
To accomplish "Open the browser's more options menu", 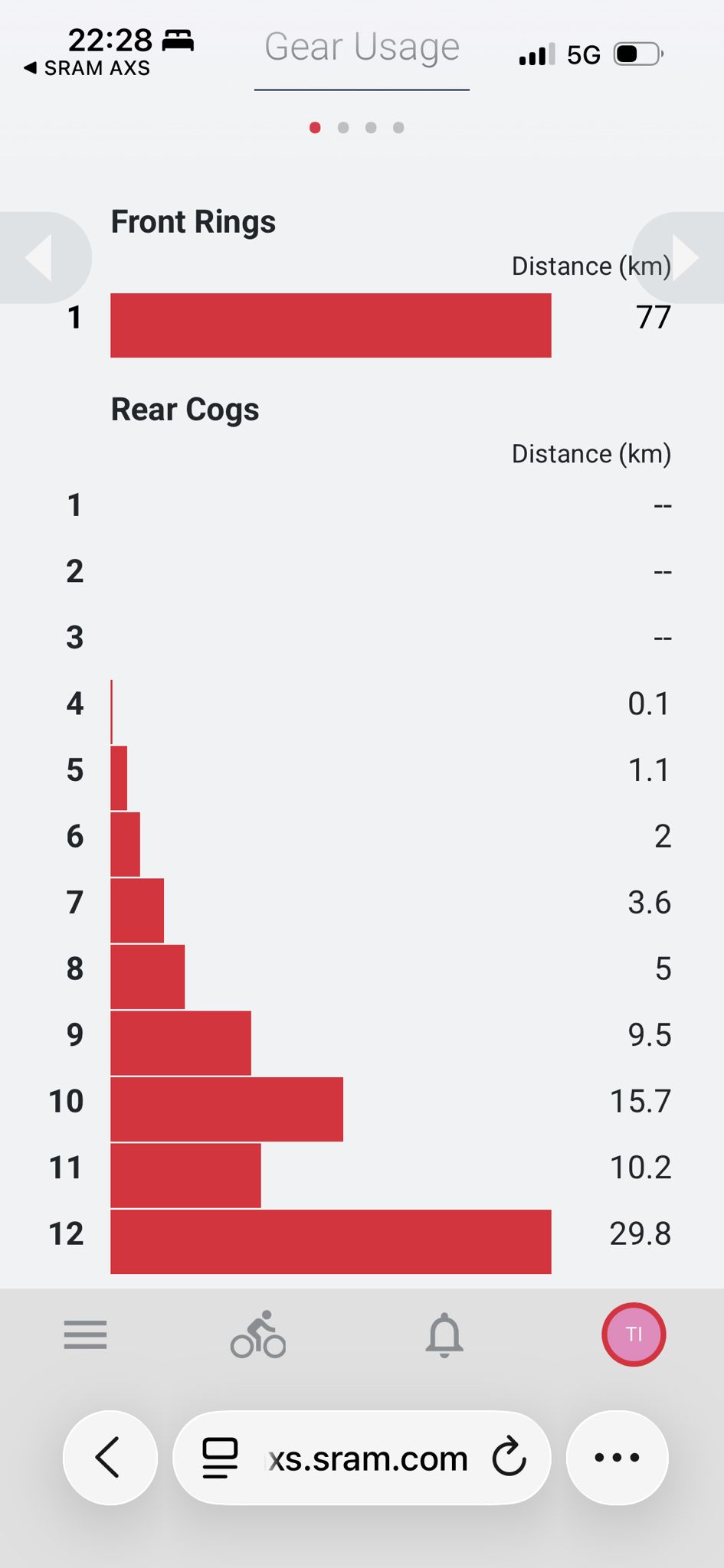I will (x=617, y=1457).
